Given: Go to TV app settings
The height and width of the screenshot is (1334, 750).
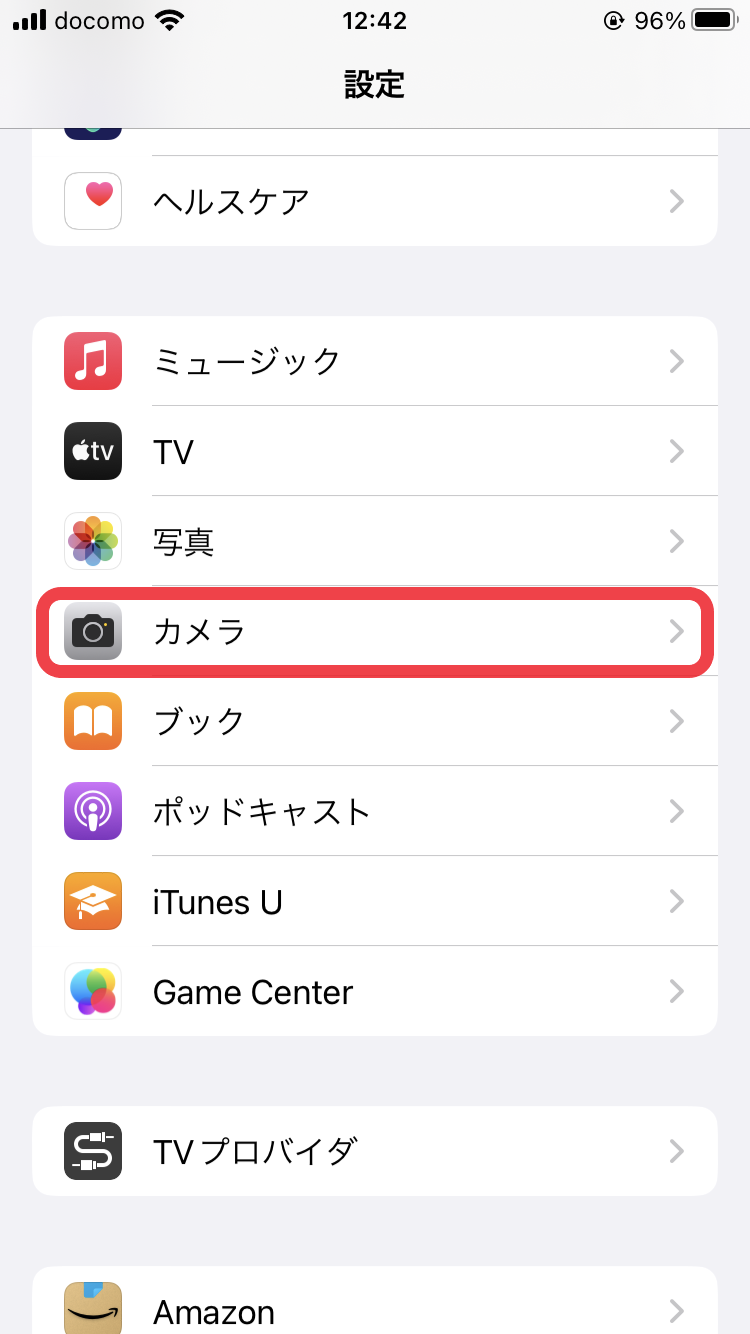Looking at the screenshot, I should pos(375,451).
